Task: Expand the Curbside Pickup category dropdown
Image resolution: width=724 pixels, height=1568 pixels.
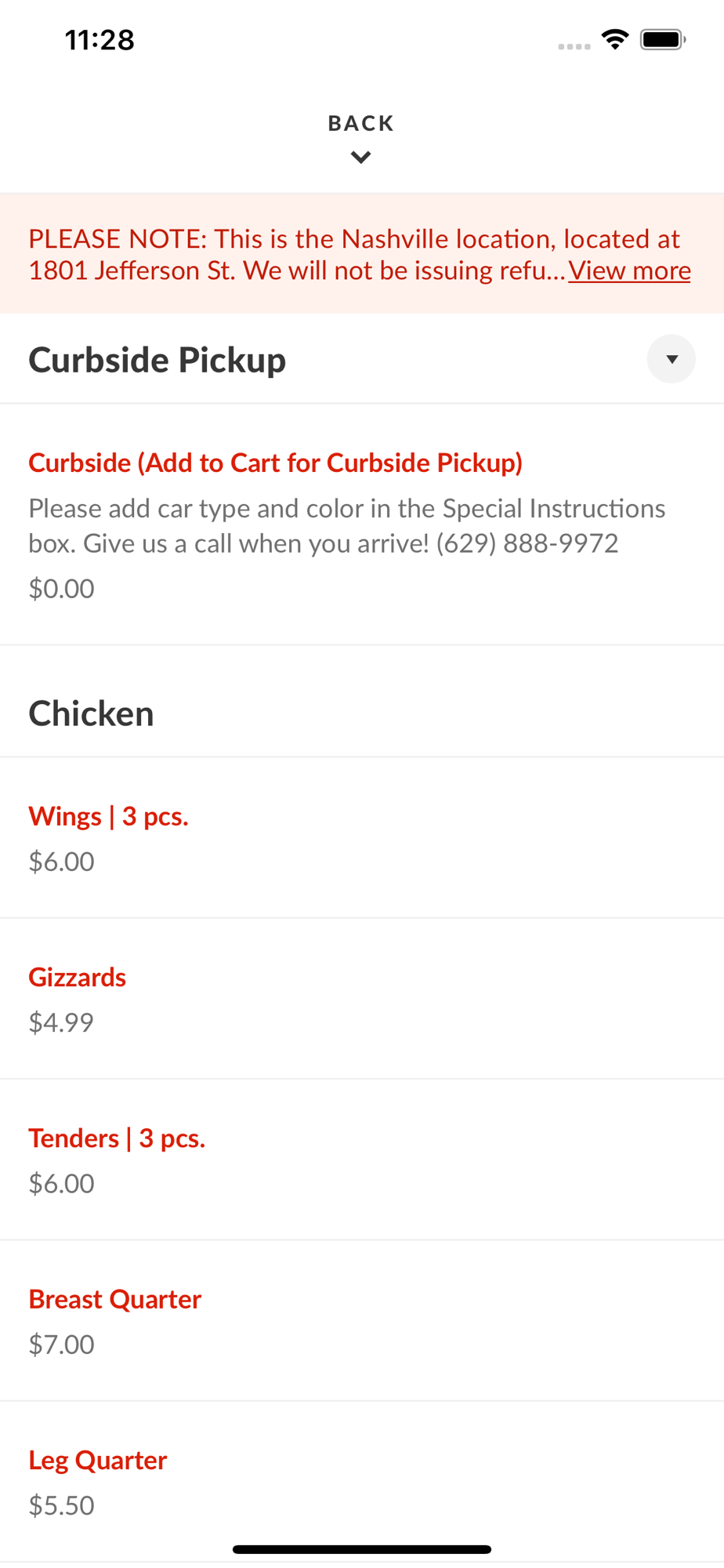Action: [x=671, y=359]
